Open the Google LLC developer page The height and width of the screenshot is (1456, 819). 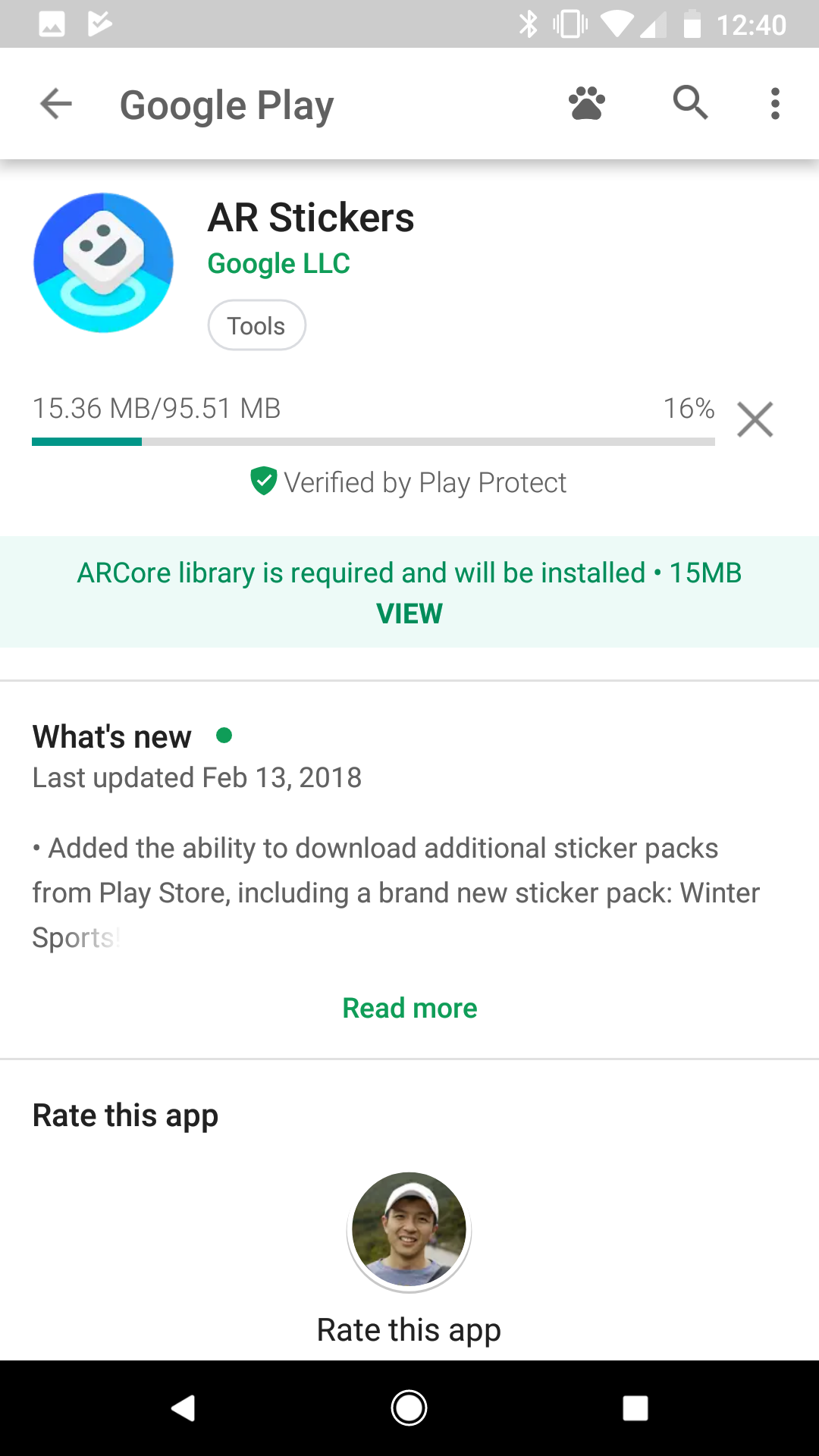click(x=278, y=263)
